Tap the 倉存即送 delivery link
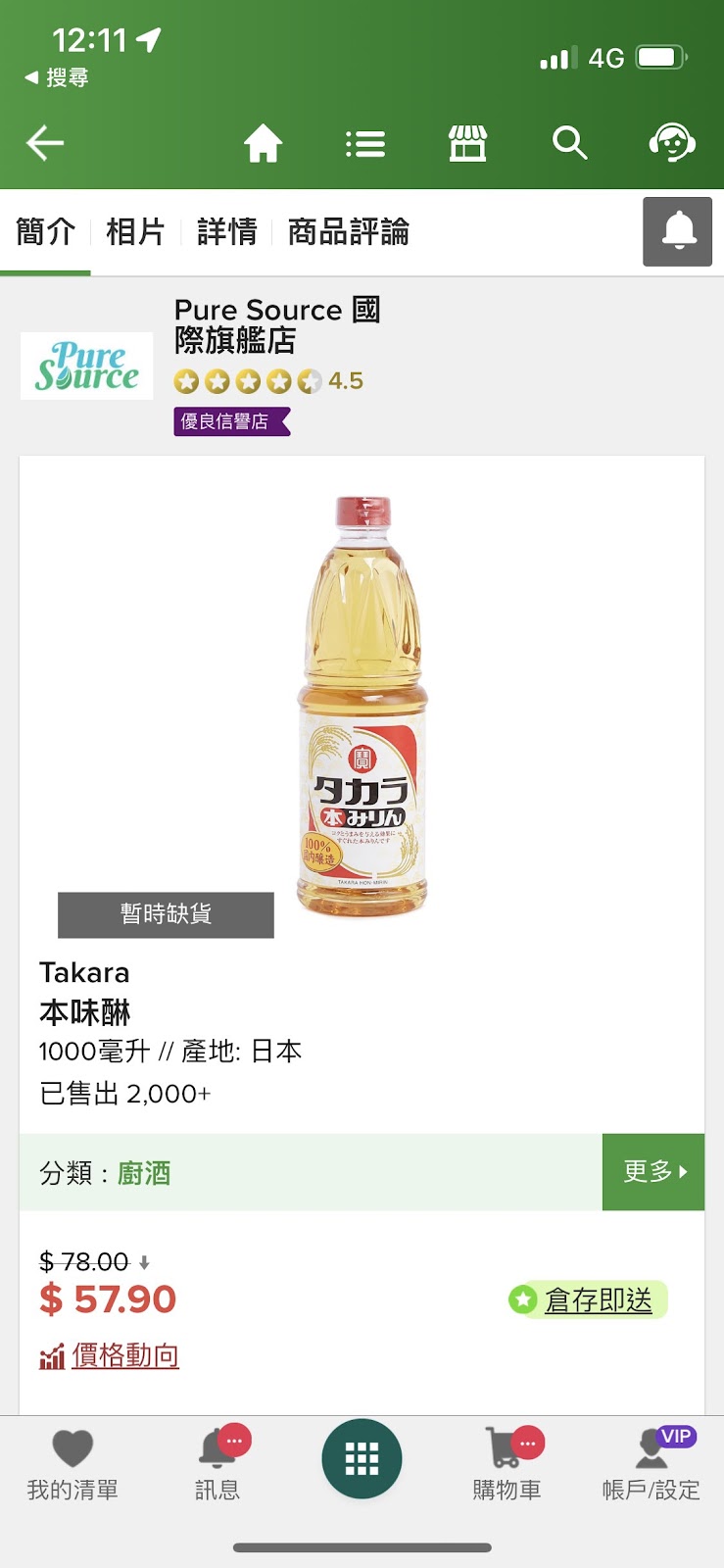Image resolution: width=724 pixels, height=1568 pixels. tap(598, 1300)
